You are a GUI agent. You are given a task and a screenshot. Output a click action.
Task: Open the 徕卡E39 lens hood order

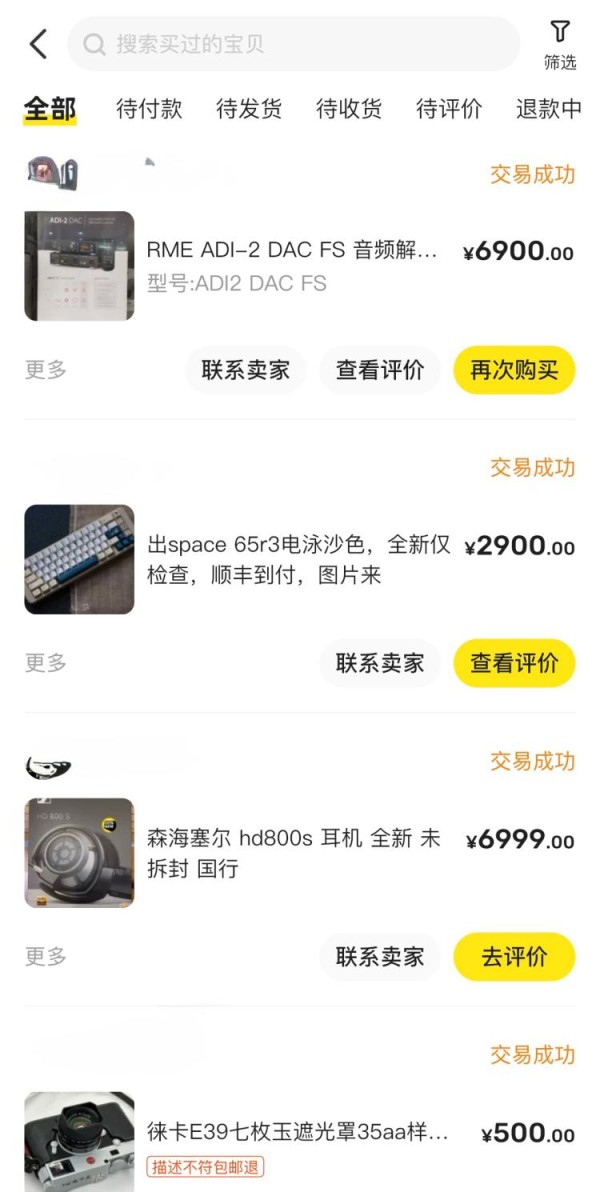coord(297,1133)
